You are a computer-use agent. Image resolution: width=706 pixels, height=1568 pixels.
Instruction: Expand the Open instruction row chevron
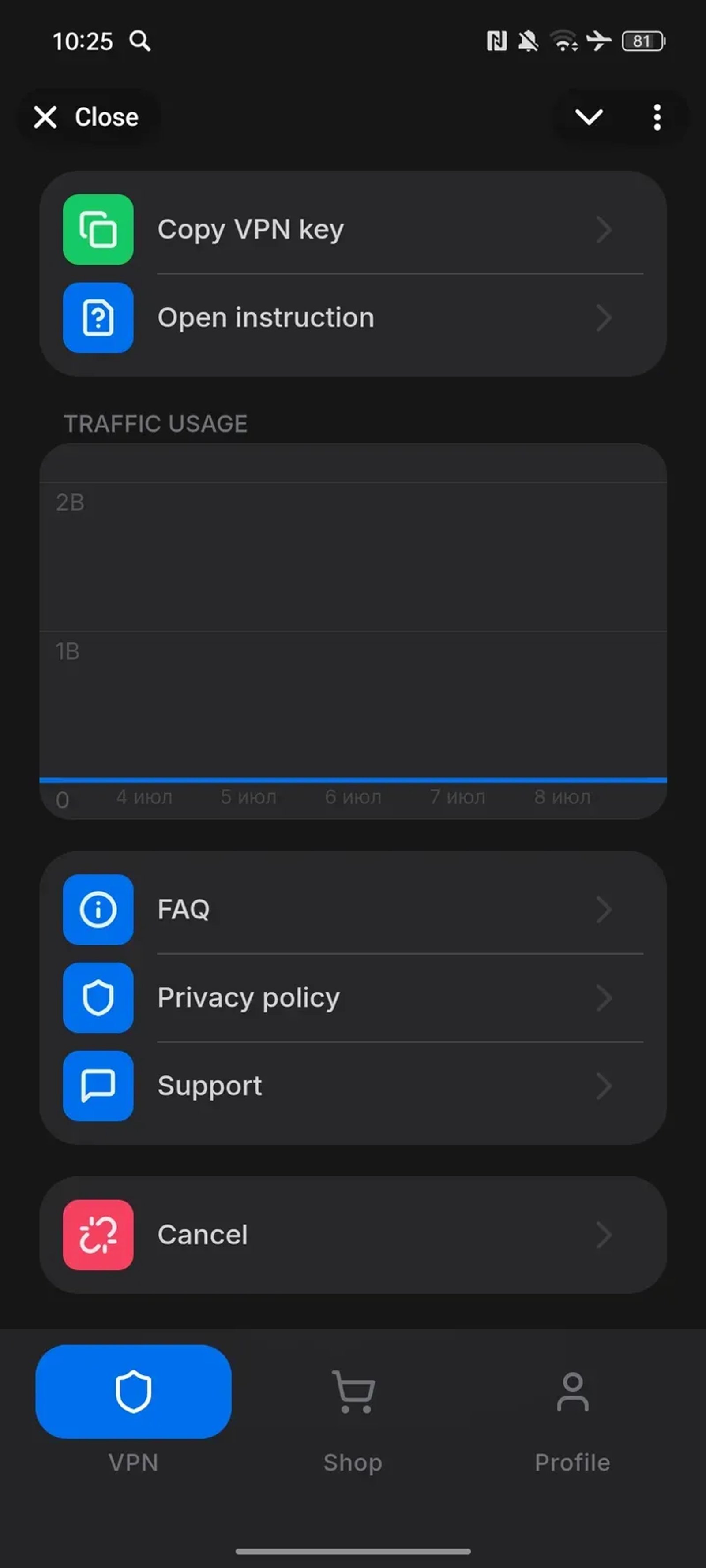click(603, 318)
